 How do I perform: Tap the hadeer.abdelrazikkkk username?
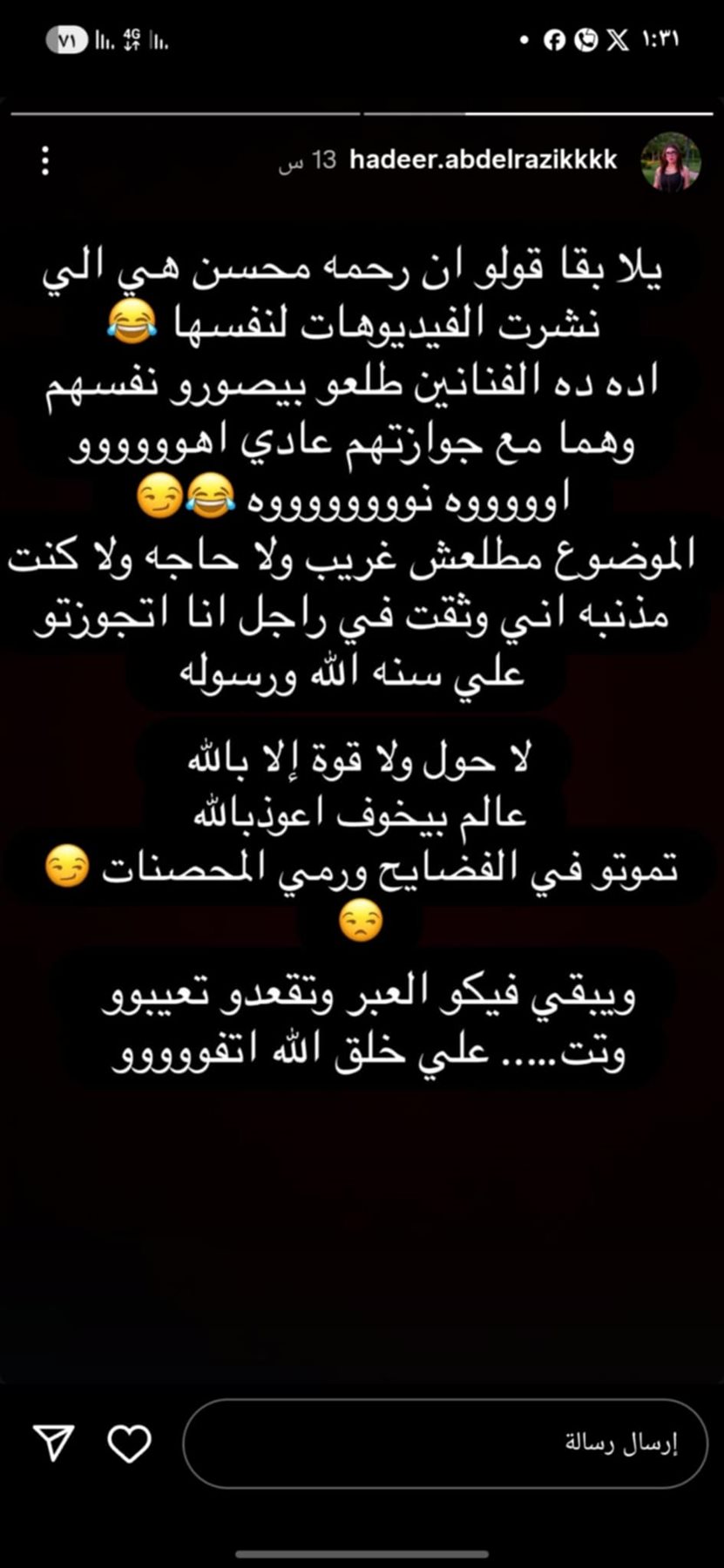(483, 160)
